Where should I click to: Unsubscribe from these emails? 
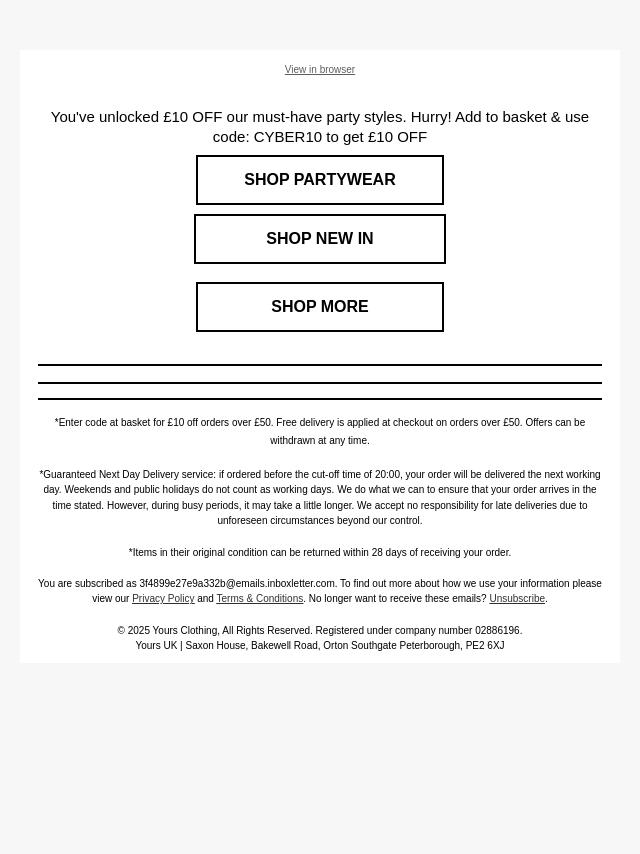pos(517,599)
